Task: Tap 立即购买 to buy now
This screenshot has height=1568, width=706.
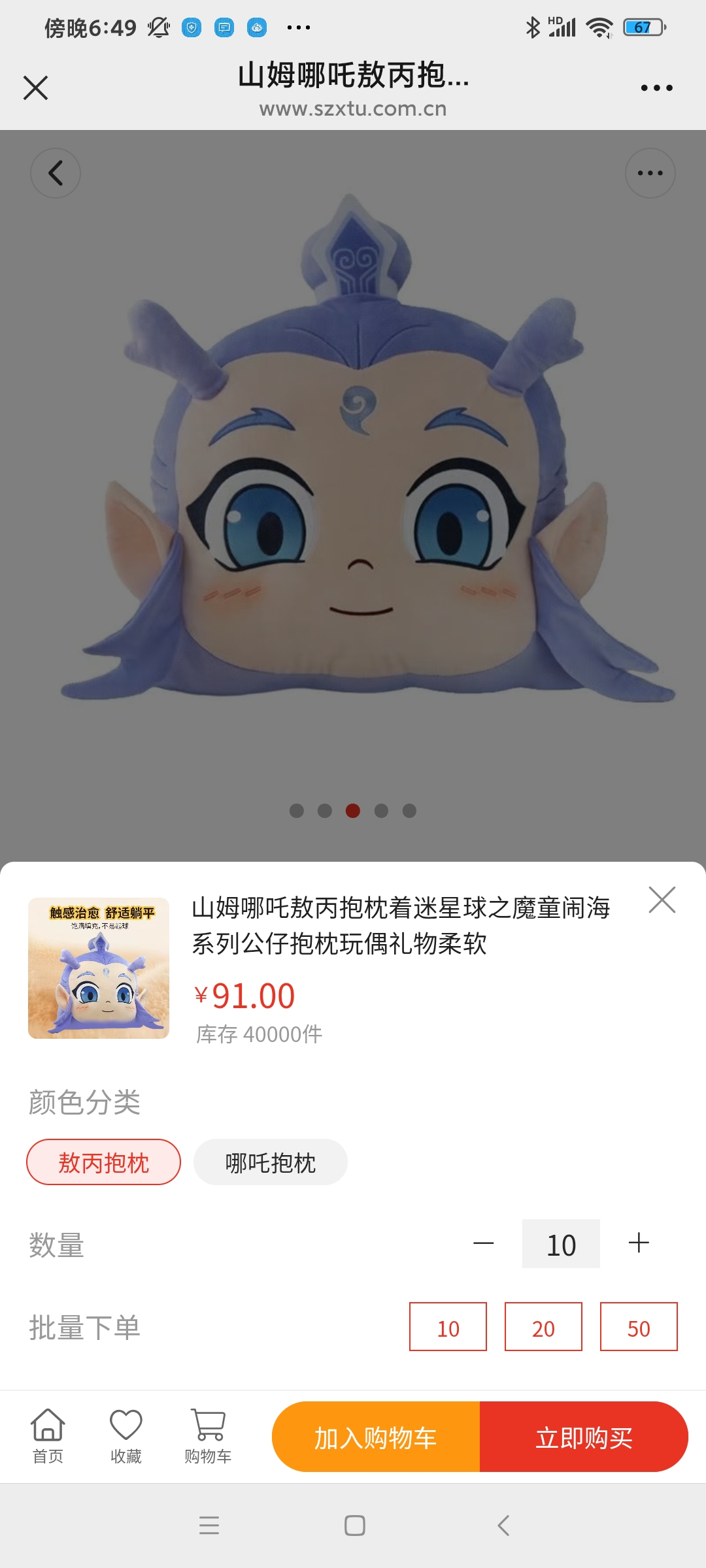Action: click(x=584, y=1437)
